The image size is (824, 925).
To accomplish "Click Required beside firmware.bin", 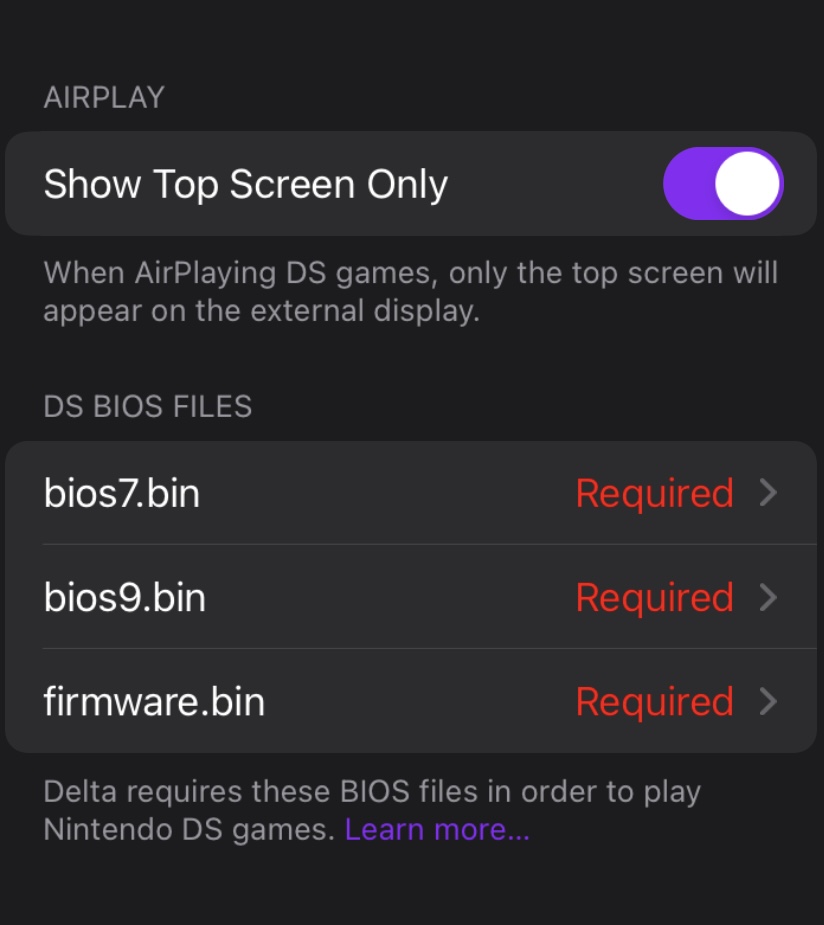I will 654,701.
